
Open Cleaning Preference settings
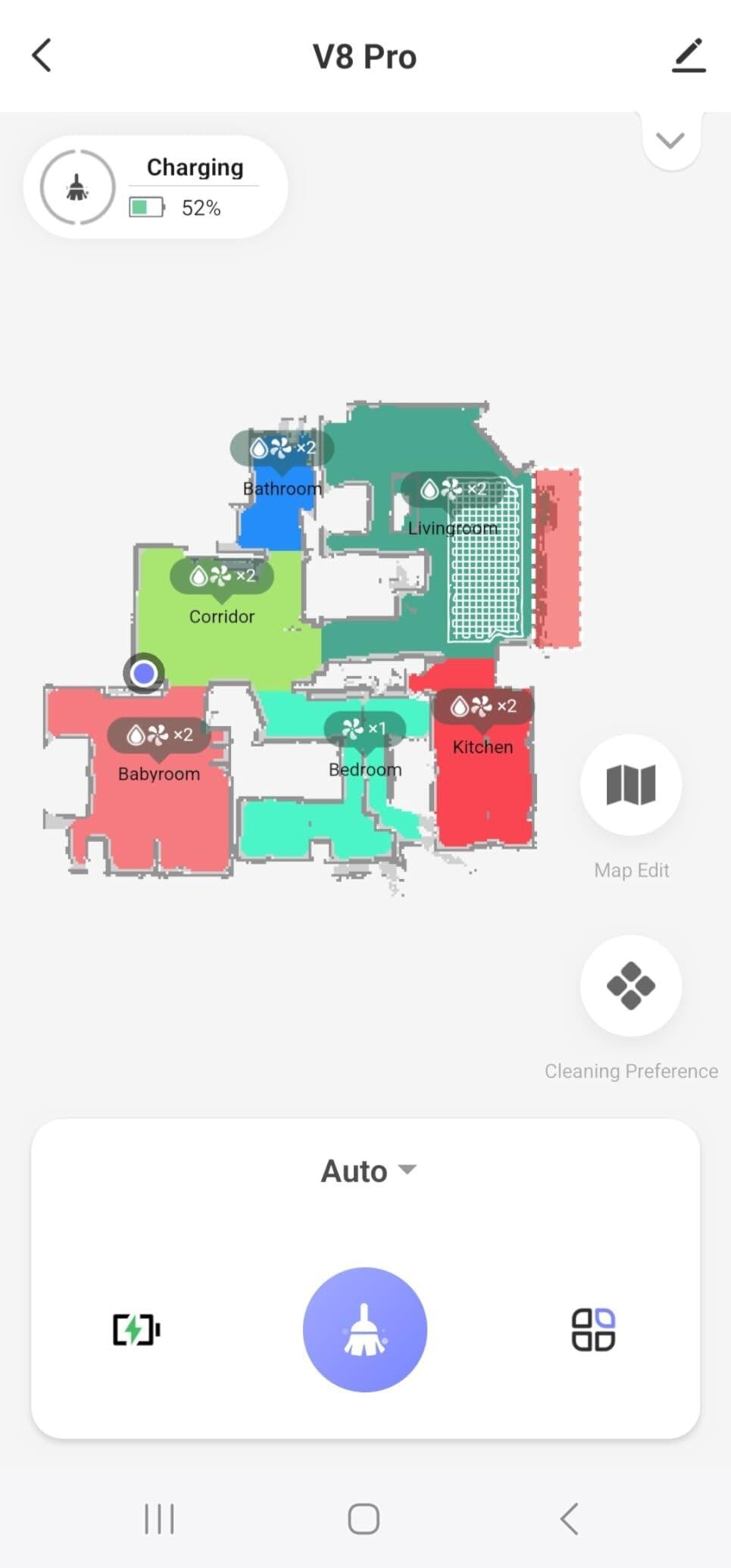click(x=631, y=986)
